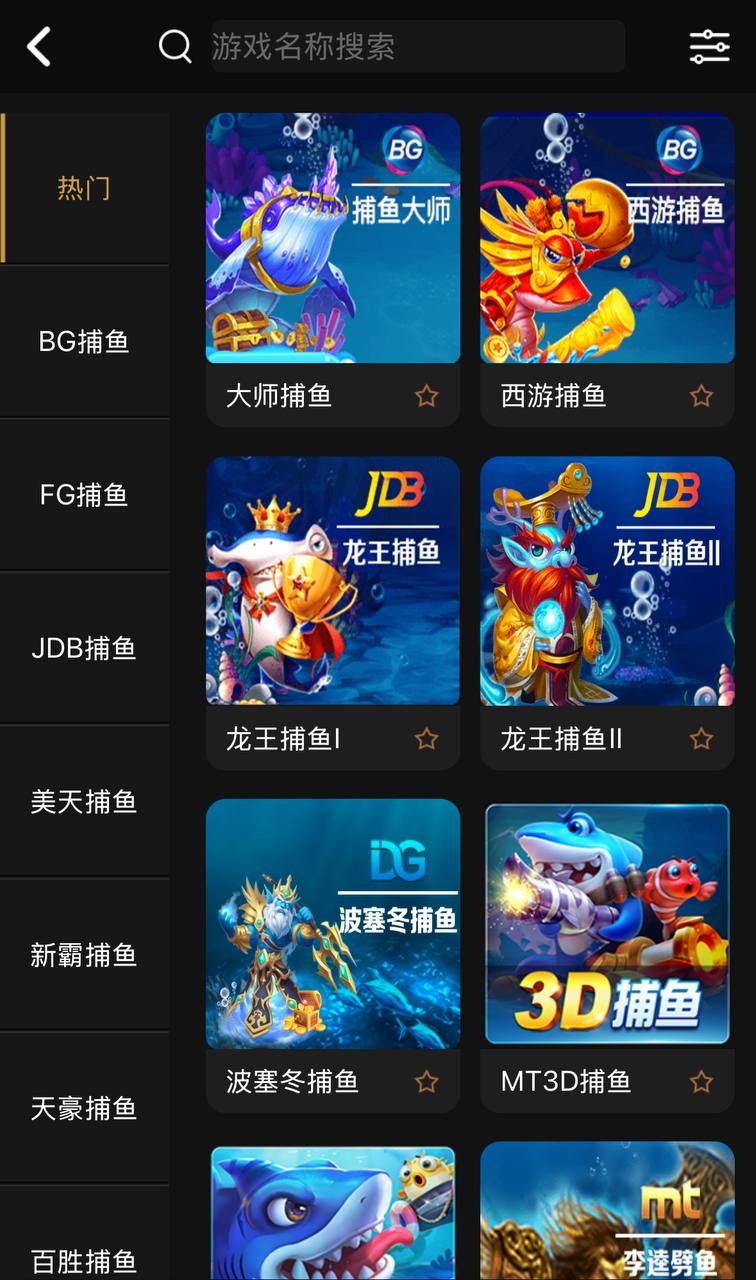The width and height of the screenshot is (756, 1280).
Task: Select the 新霸捕鱼 category
Action: pos(84,955)
